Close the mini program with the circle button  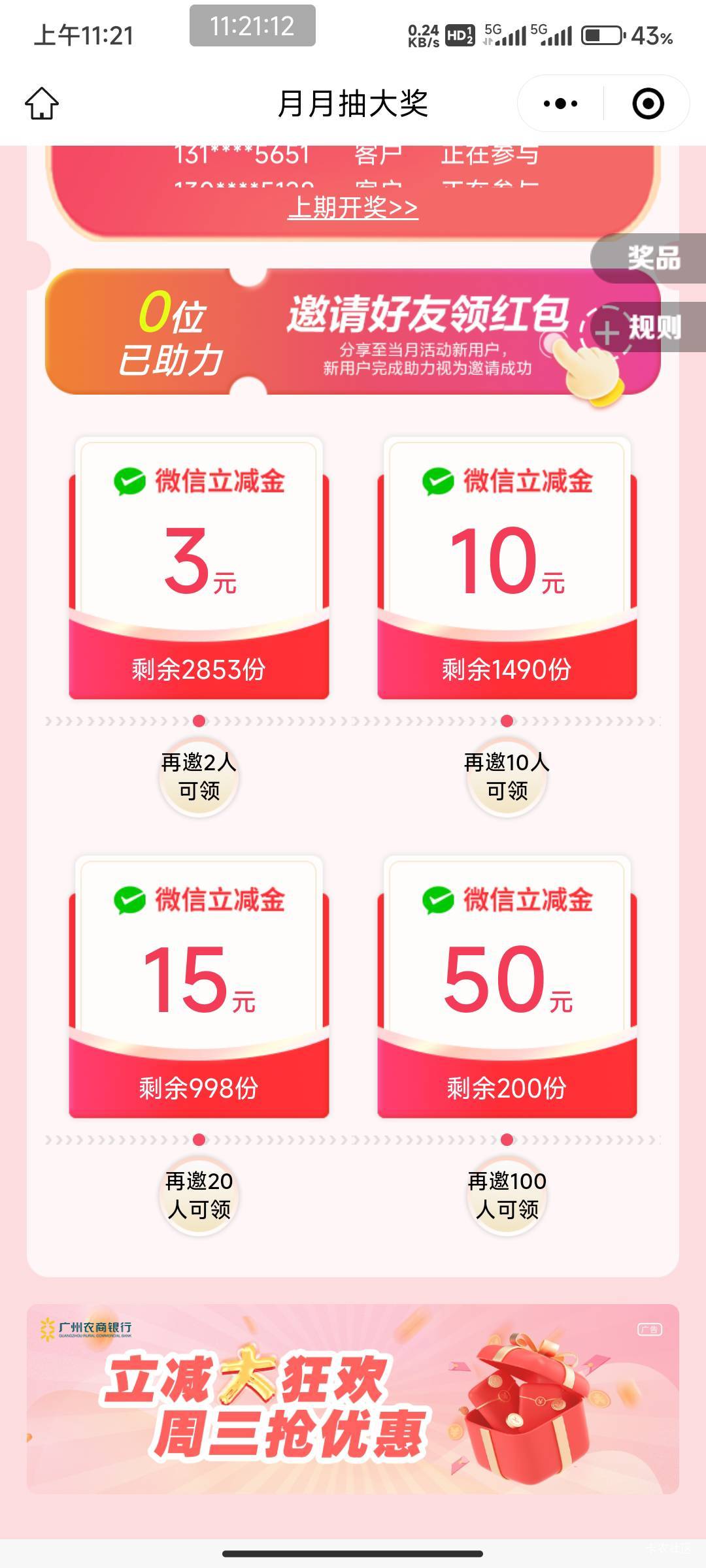click(648, 103)
